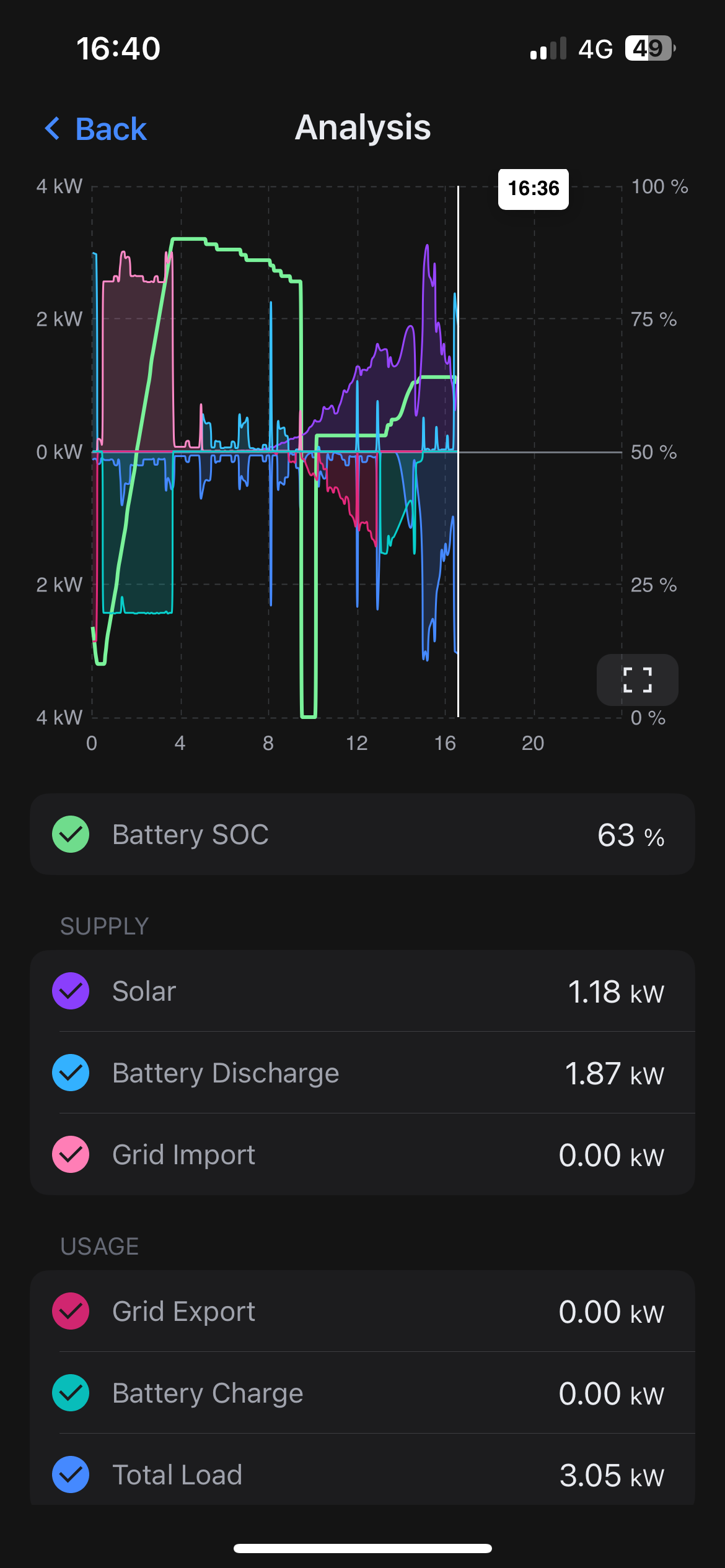Hide the Solar line on the chart
This screenshot has width=725, height=1568.
[x=71, y=991]
